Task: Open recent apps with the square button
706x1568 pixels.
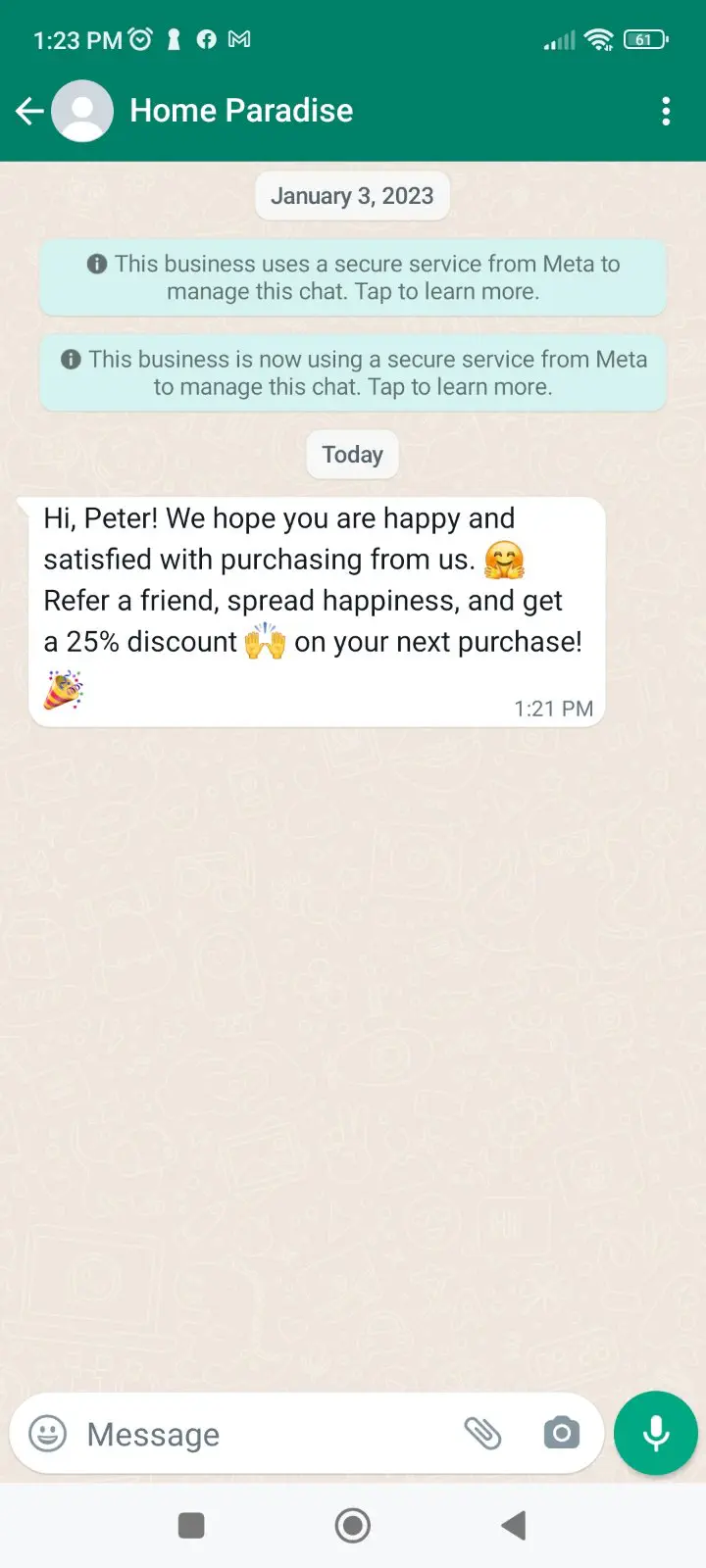Action: [x=191, y=1525]
